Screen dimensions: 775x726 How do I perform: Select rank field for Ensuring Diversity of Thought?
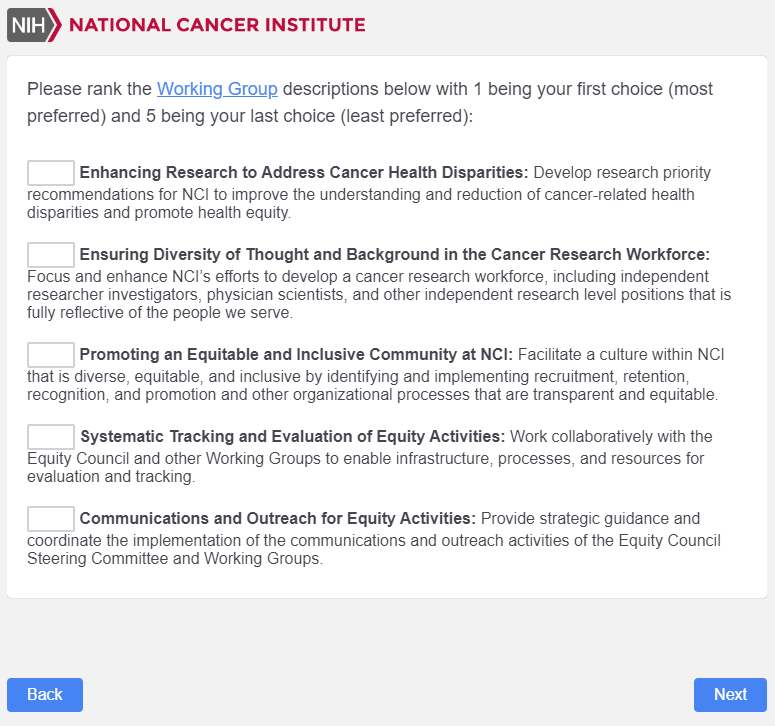coord(51,255)
